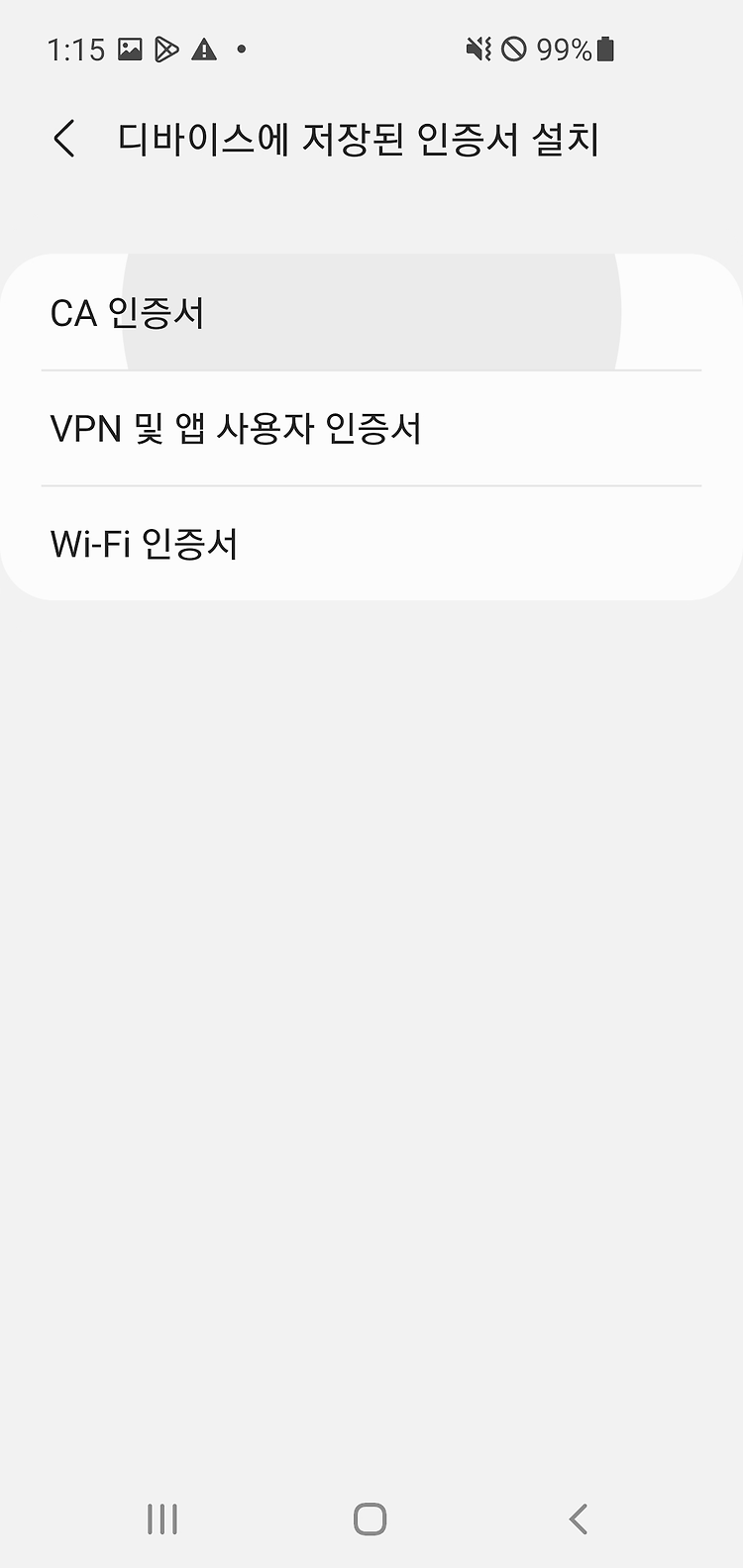Select VPN 및 앱 사용자 인증서

point(371,429)
